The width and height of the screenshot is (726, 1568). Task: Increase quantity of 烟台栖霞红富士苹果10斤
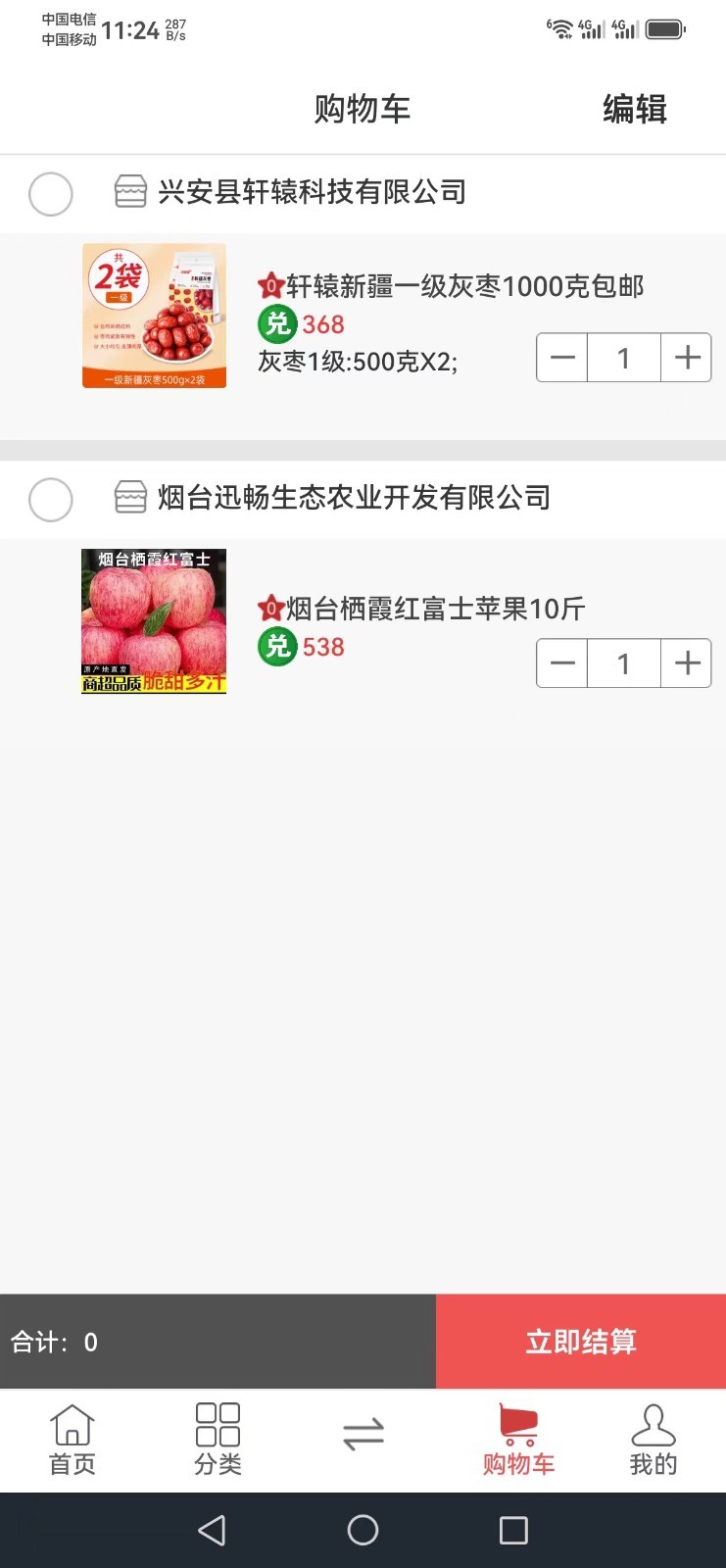point(687,663)
